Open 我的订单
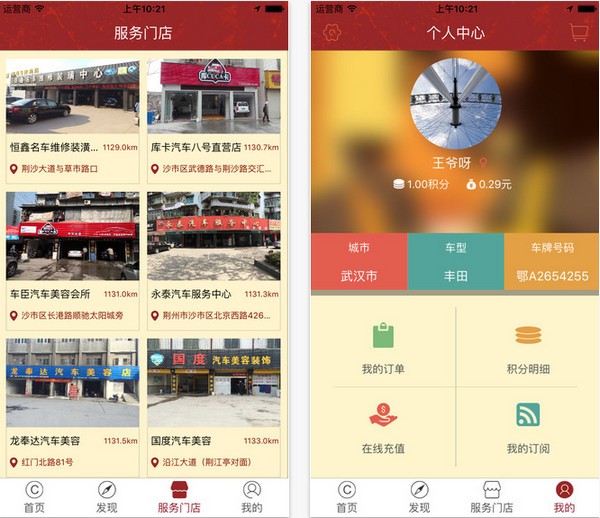The height and width of the screenshot is (518, 600). point(383,348)
